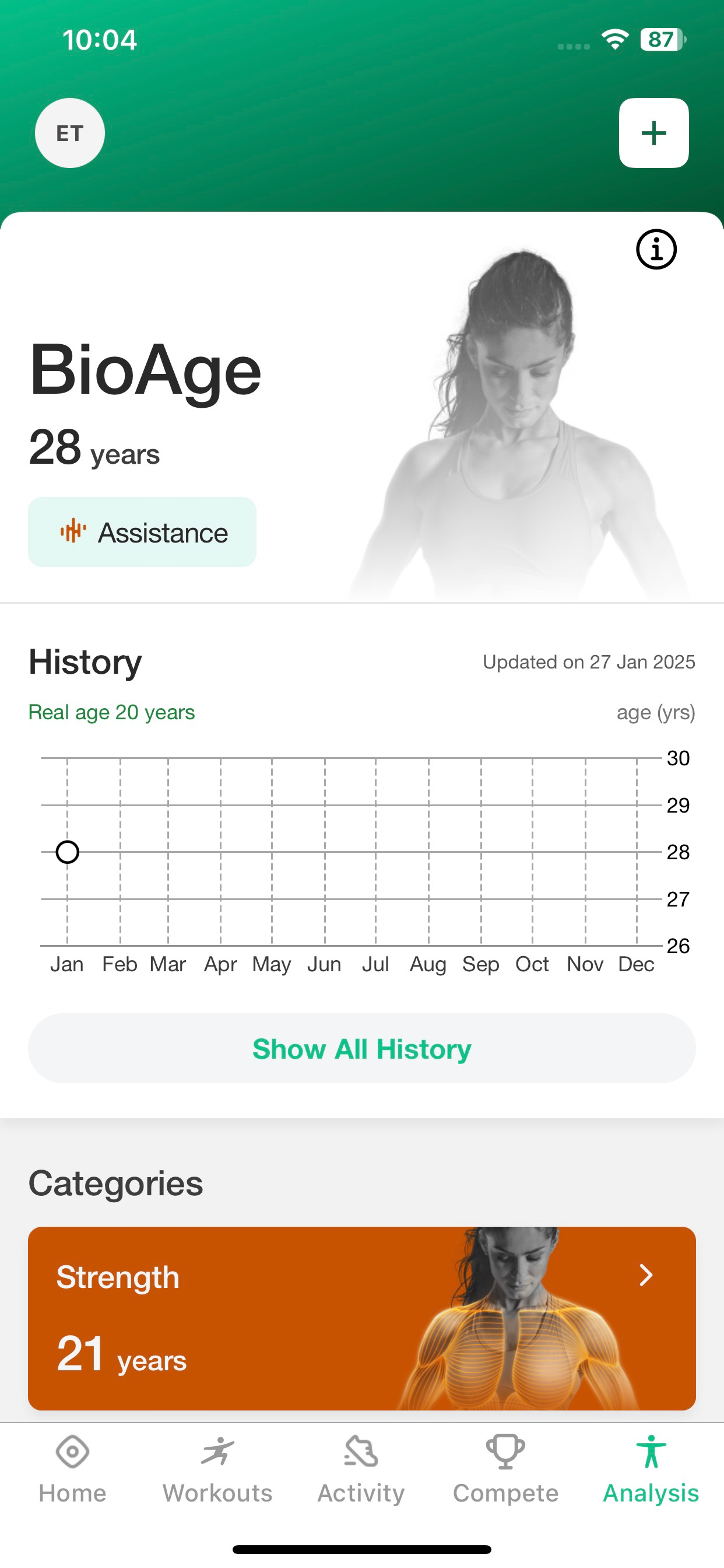The image size is (724, 1568).
Task: Open the BioAge info icon
Action: 656,249
